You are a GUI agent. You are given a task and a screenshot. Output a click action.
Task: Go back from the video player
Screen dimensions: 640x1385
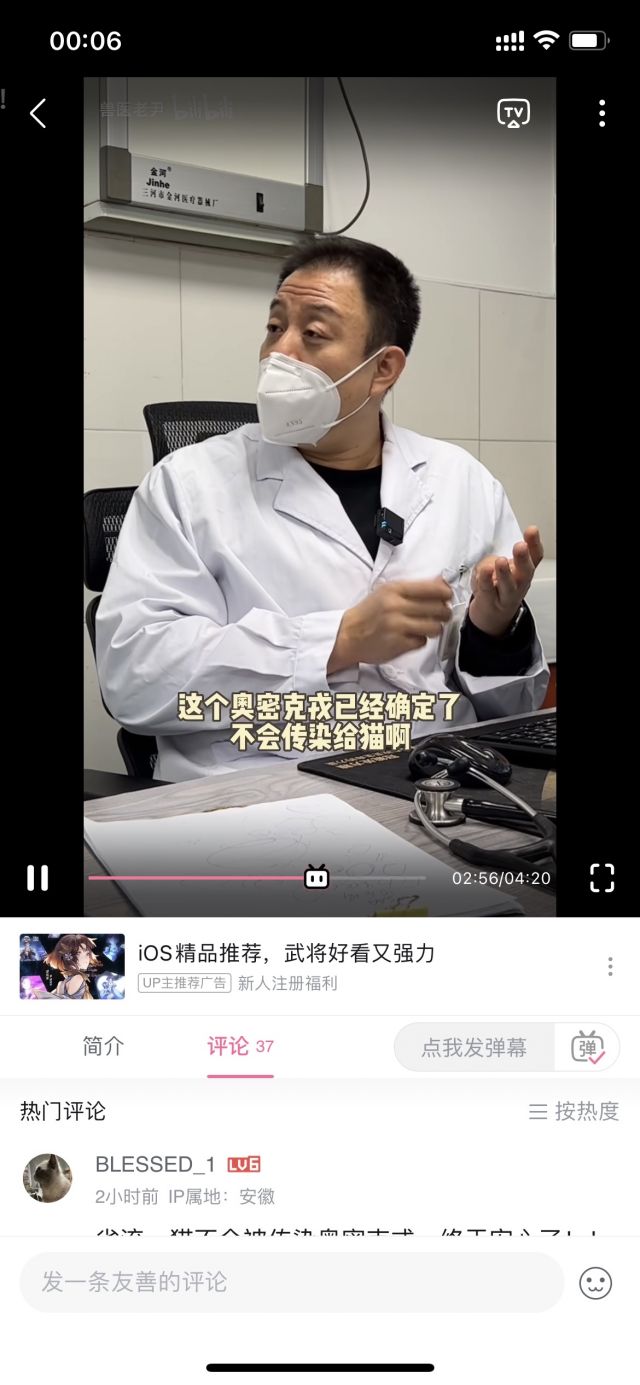coord(38,113)
